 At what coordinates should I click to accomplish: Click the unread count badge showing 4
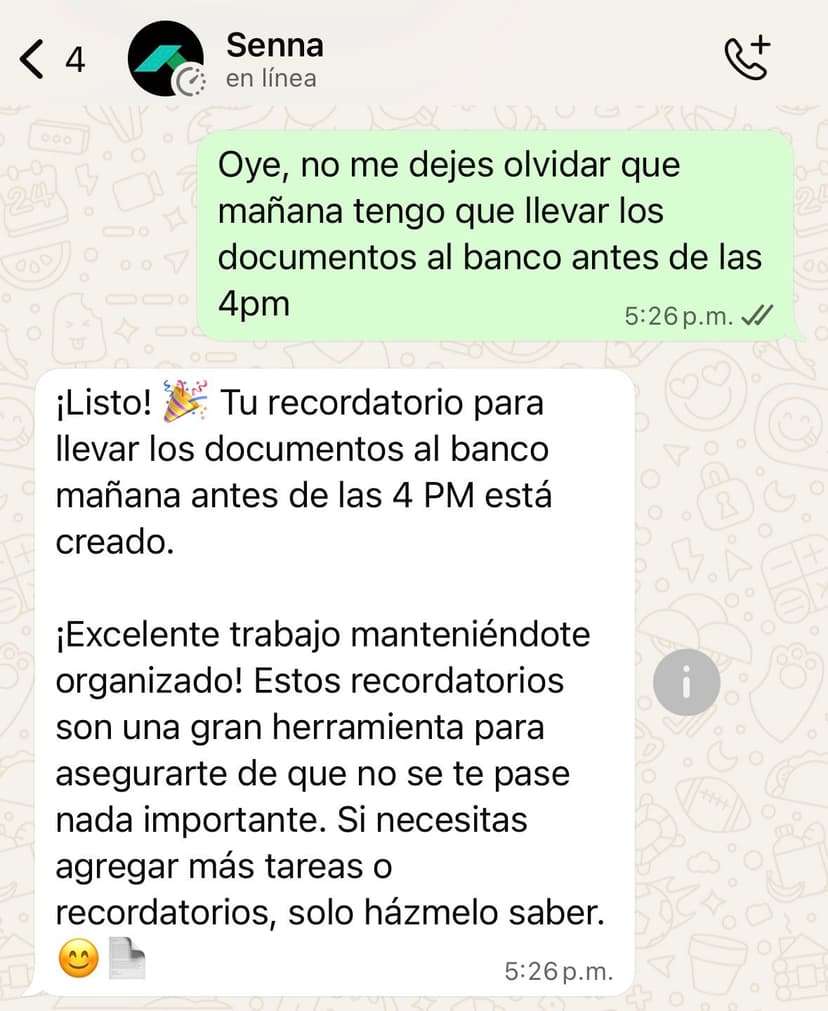click(74, 60)
